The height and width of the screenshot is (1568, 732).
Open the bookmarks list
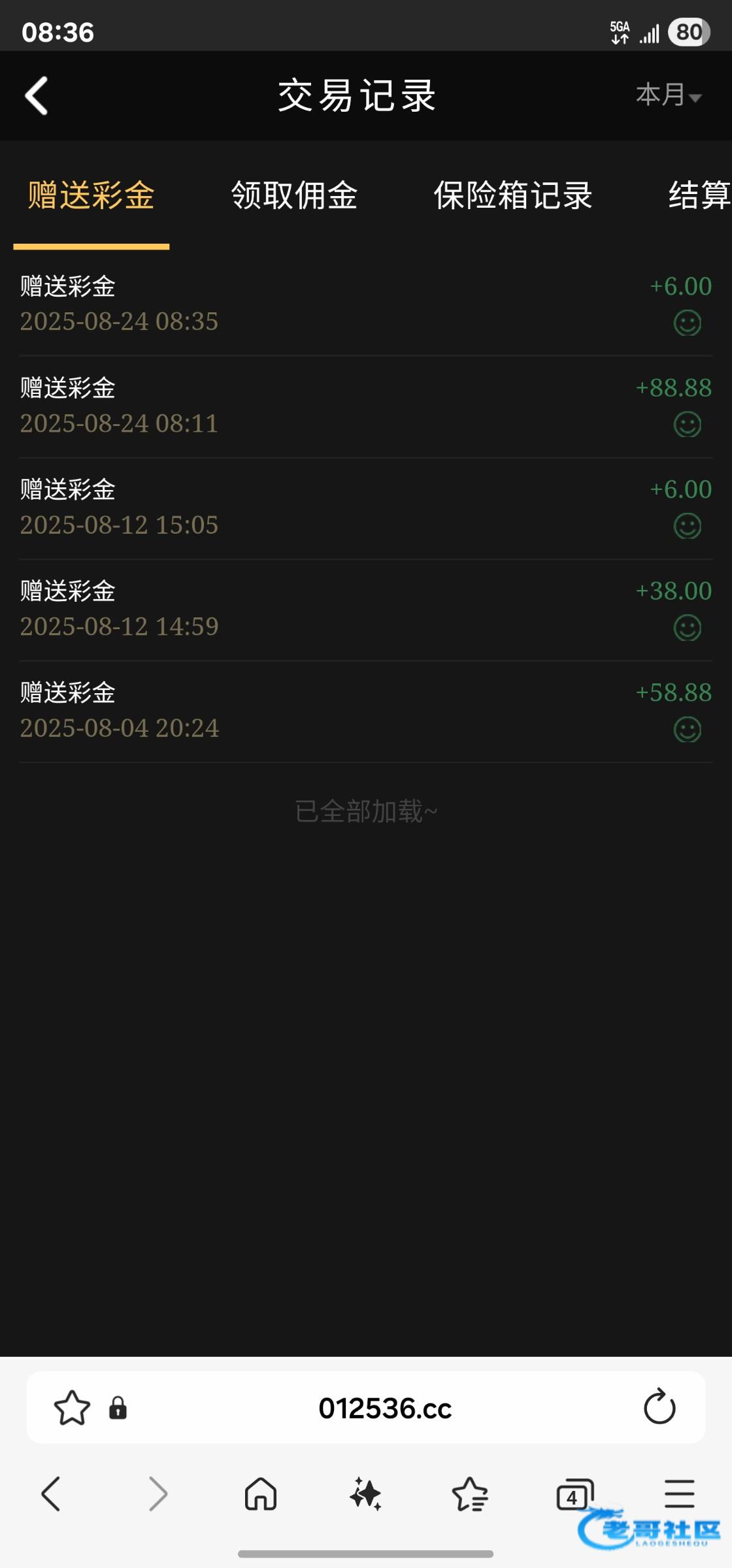click(x=470, y=1494)
